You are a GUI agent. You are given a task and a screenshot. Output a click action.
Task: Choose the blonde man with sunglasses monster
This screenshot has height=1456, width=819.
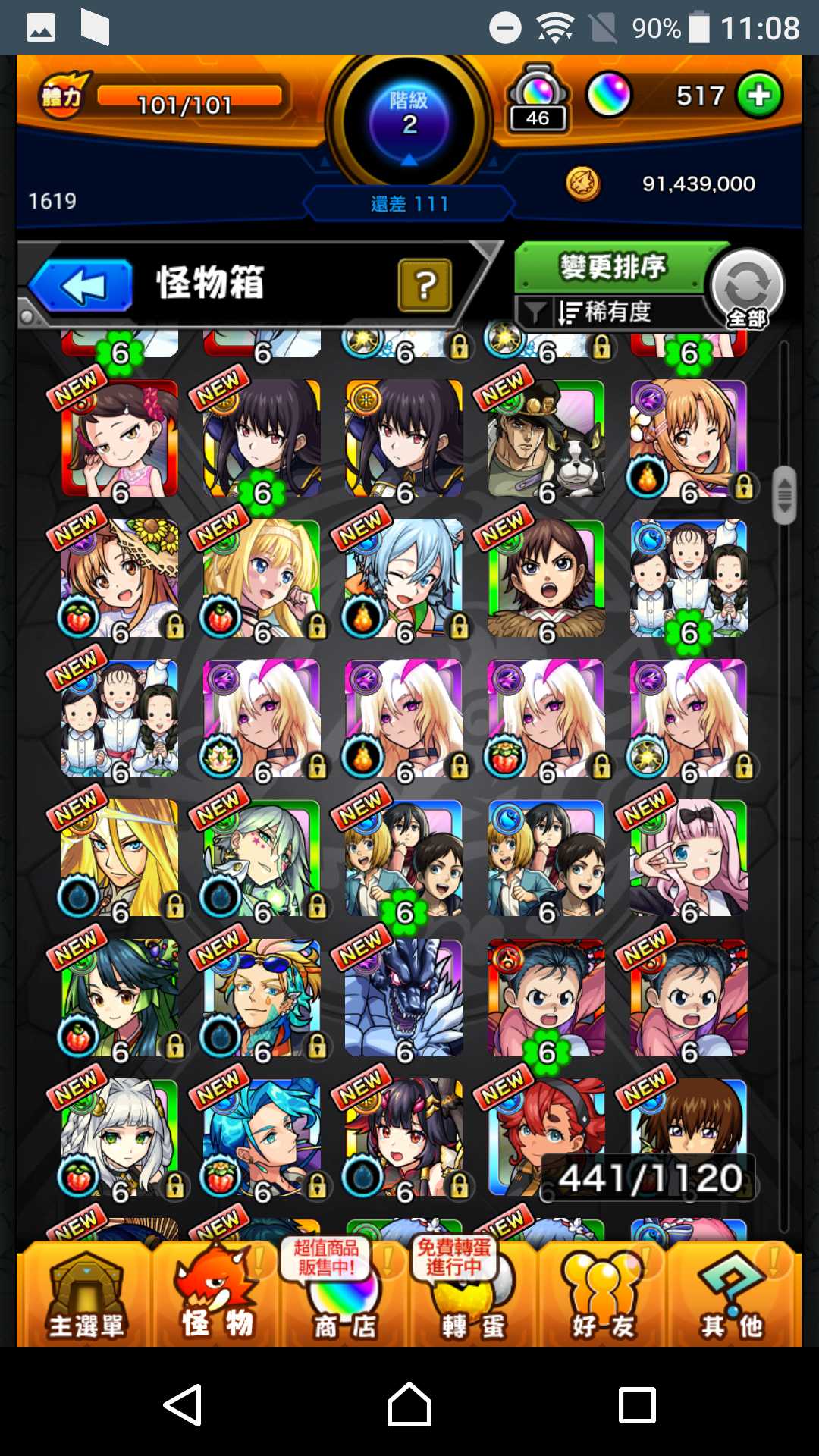[x=262, y=998]
